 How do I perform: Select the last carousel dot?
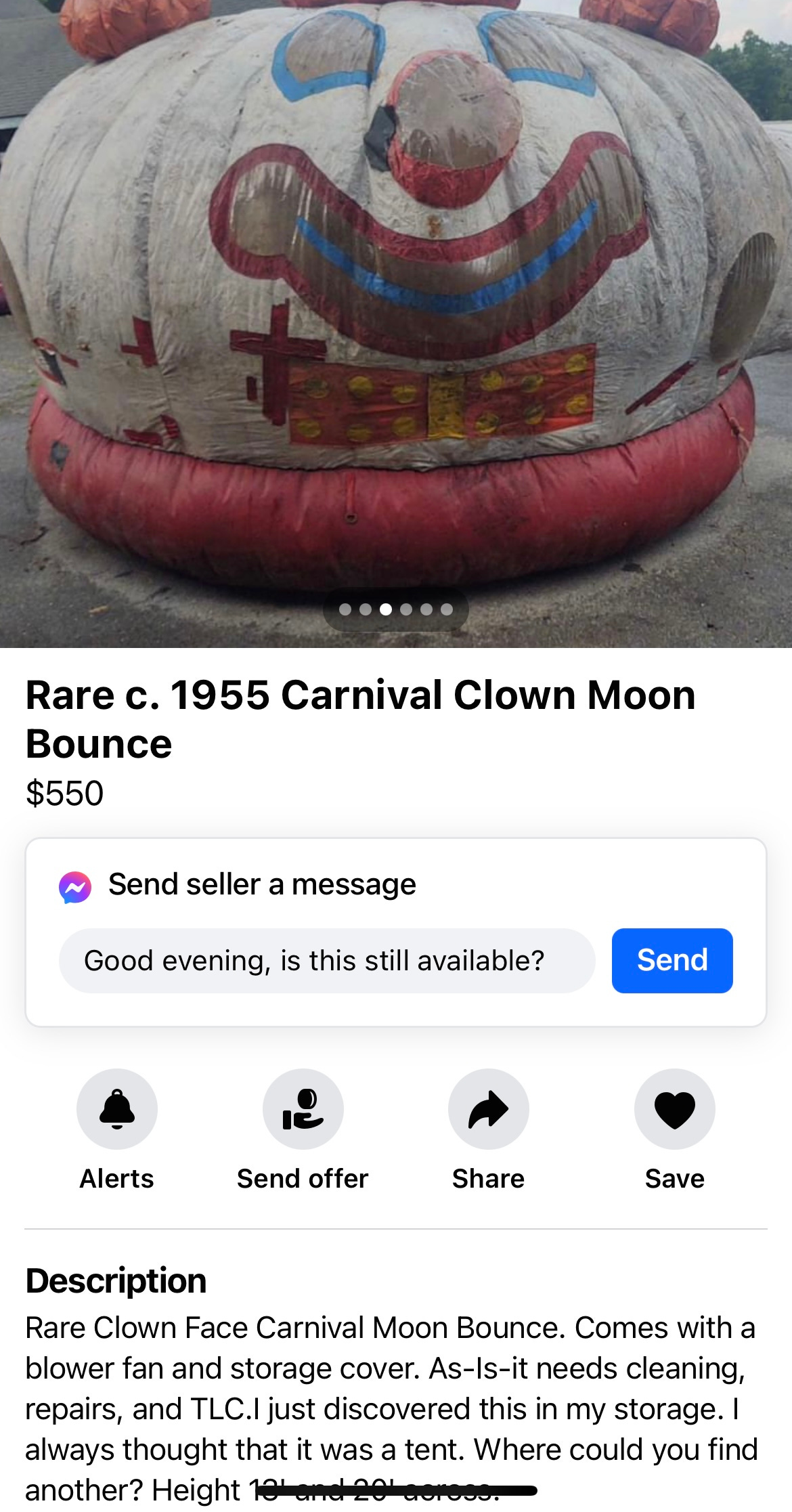click(447, 609)
